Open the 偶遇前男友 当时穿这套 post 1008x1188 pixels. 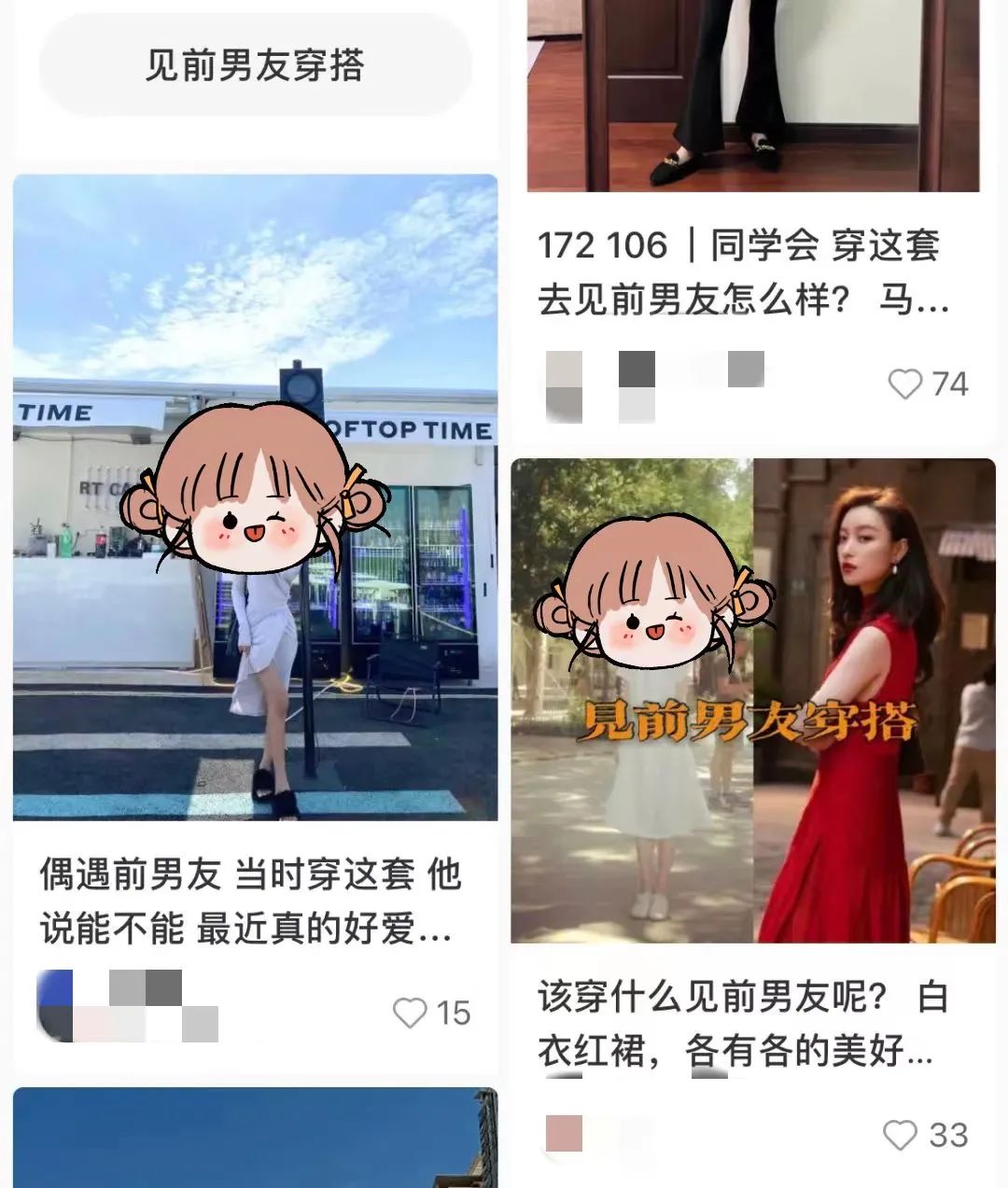point(255,496)
